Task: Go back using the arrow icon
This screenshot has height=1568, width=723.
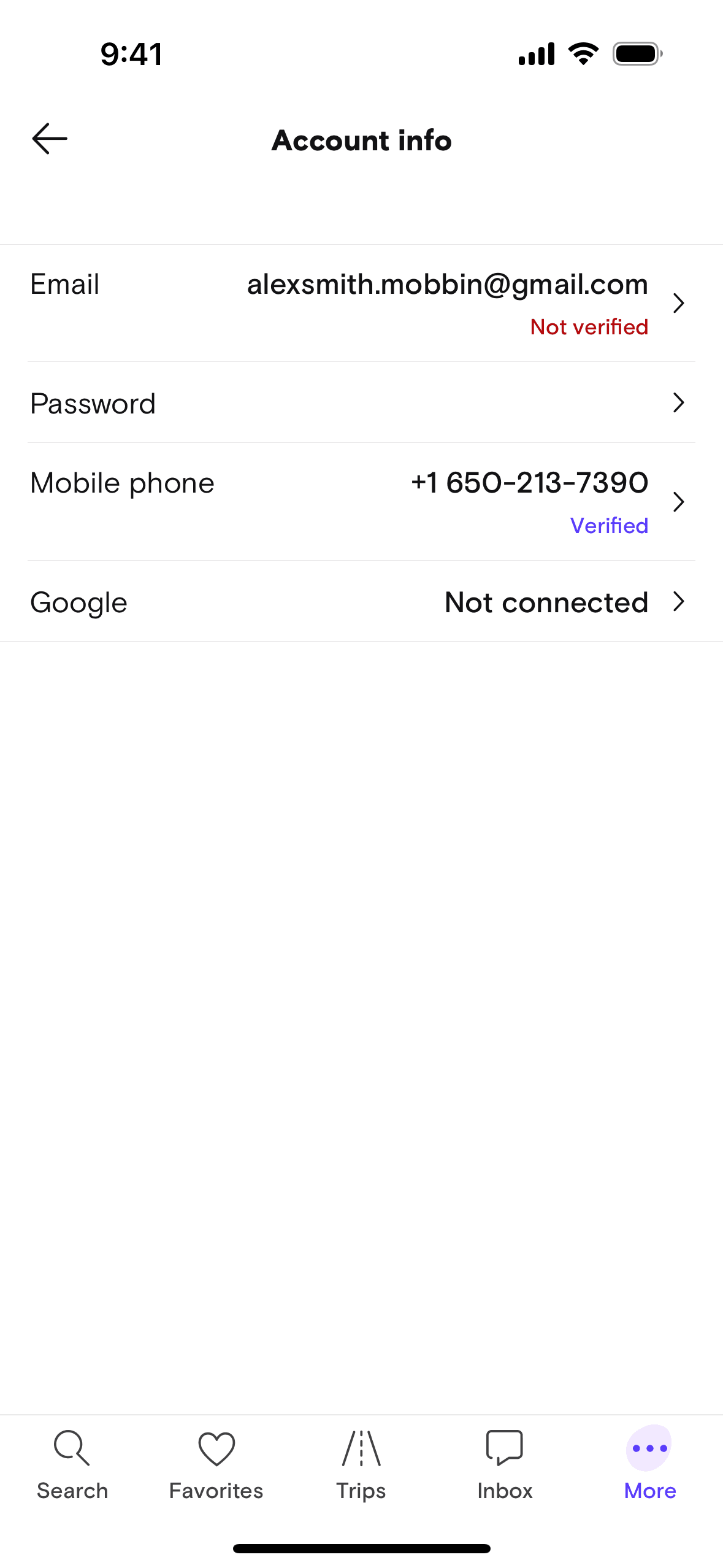Action: click(x=50, y=139)
